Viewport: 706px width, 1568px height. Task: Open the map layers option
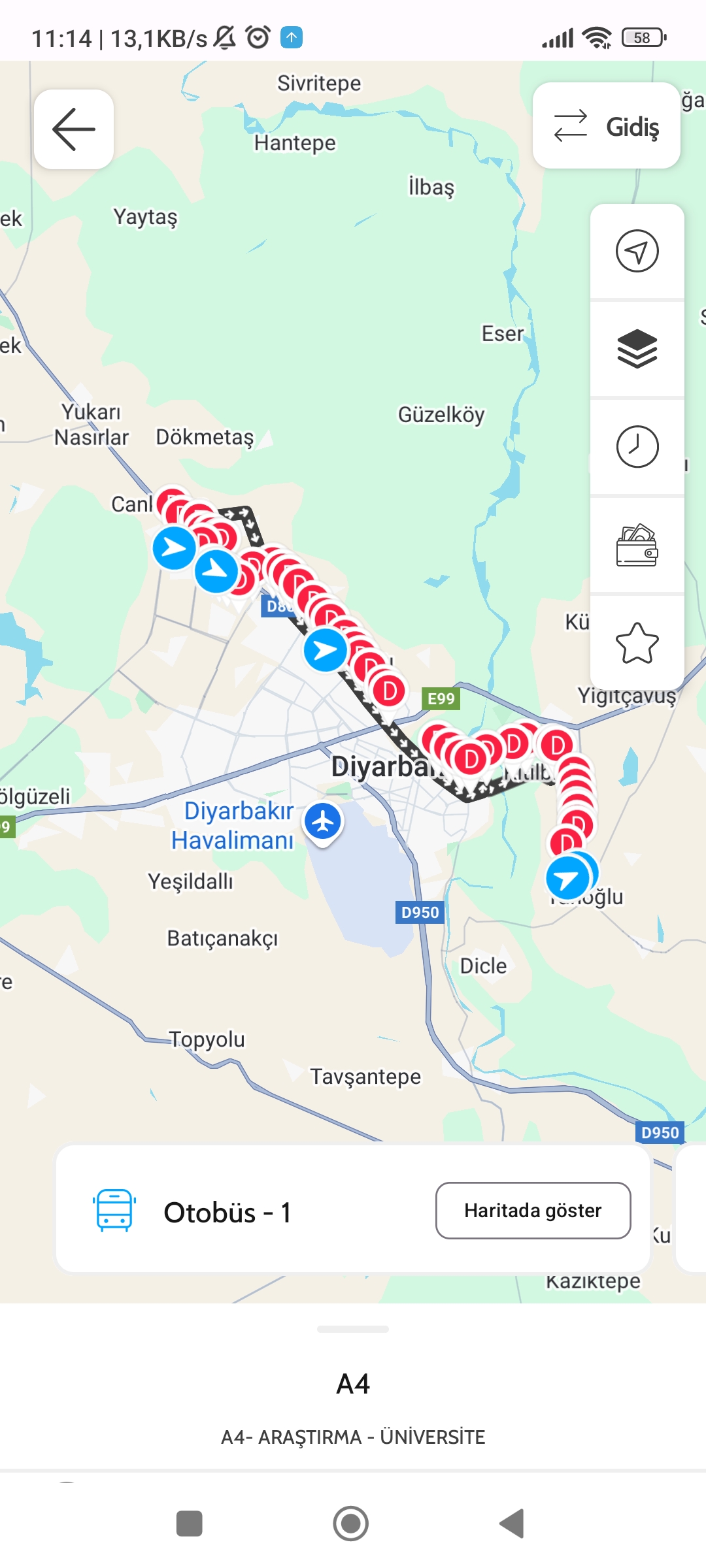click(637, 349)
